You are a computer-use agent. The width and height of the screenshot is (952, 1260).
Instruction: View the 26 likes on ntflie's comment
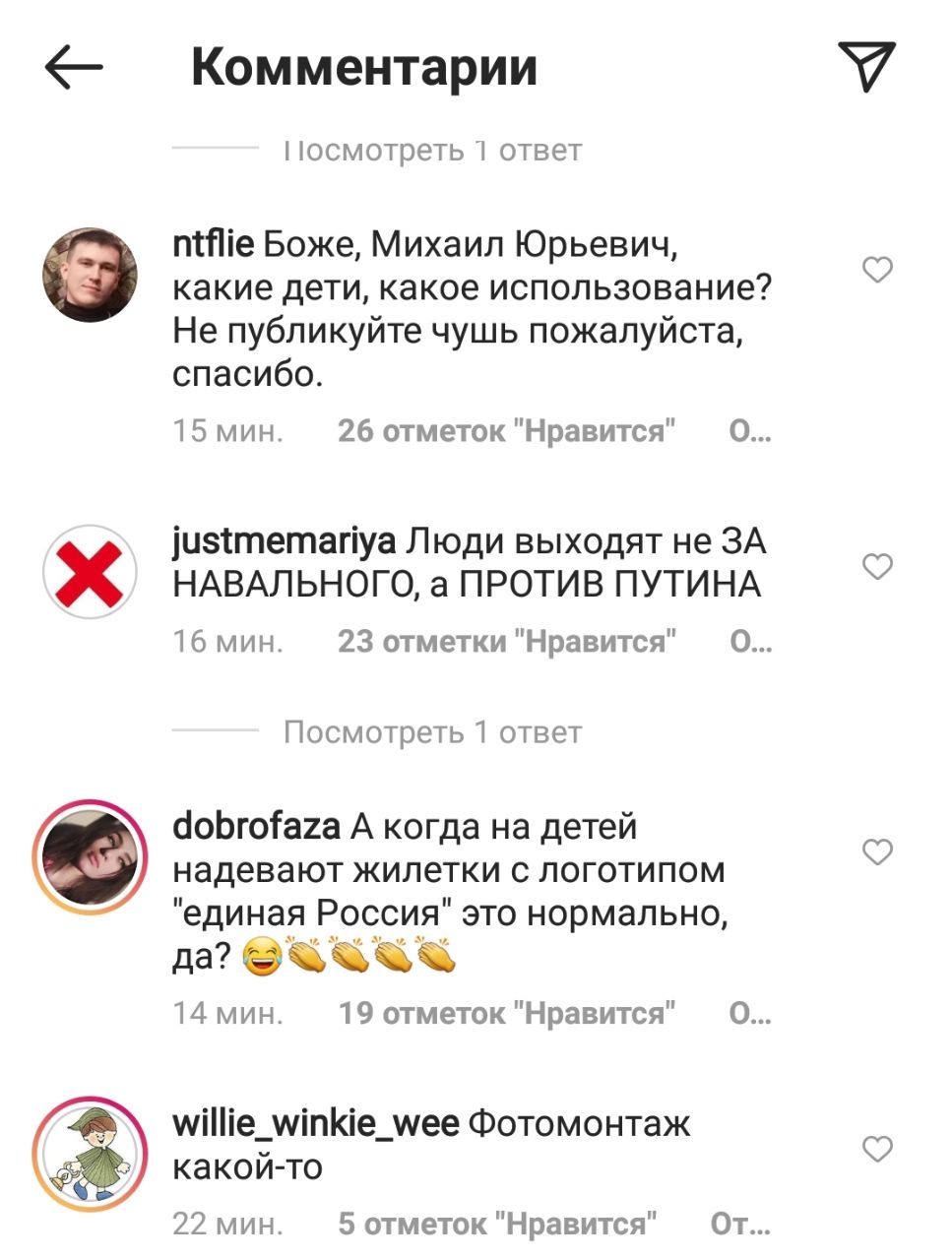click(506, 431)
